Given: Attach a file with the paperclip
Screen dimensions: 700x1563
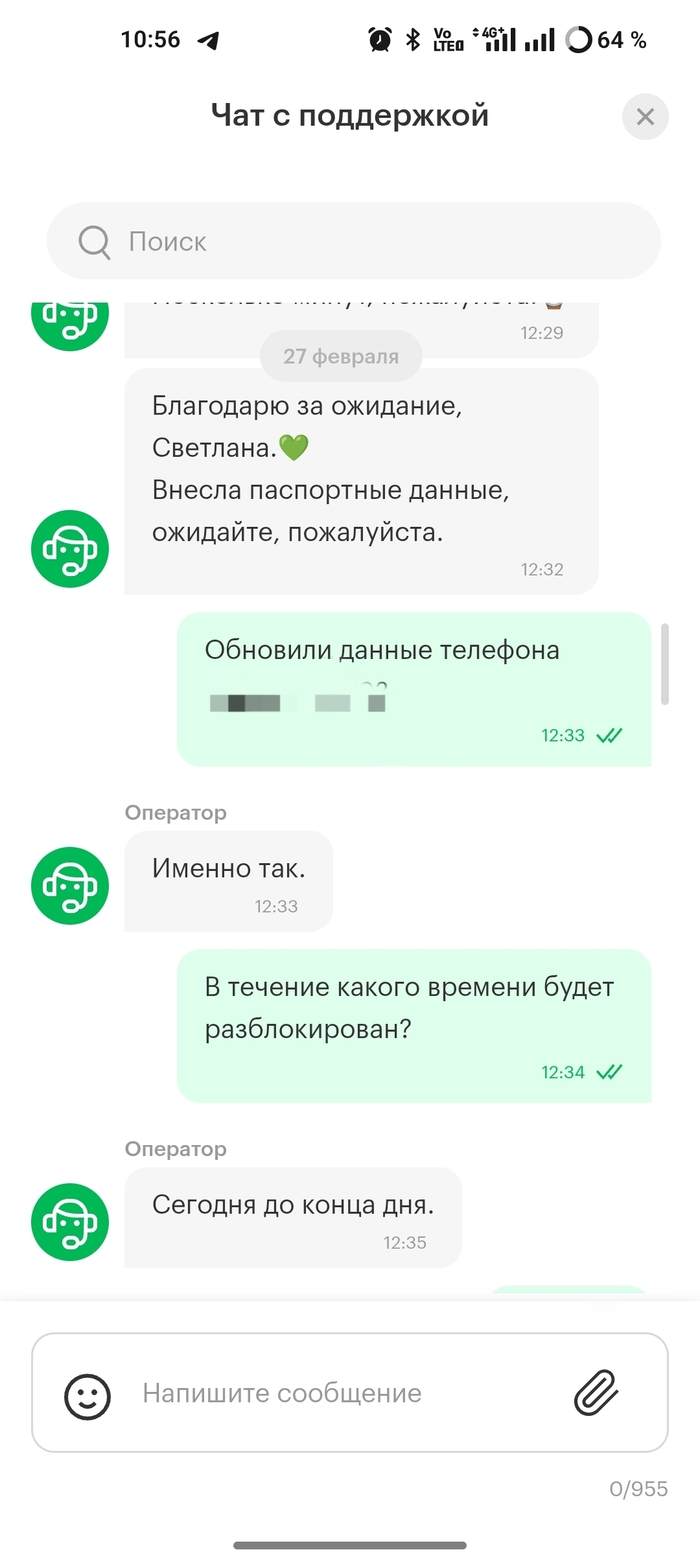Looking at the screenshot, I should coord(597,1392).
